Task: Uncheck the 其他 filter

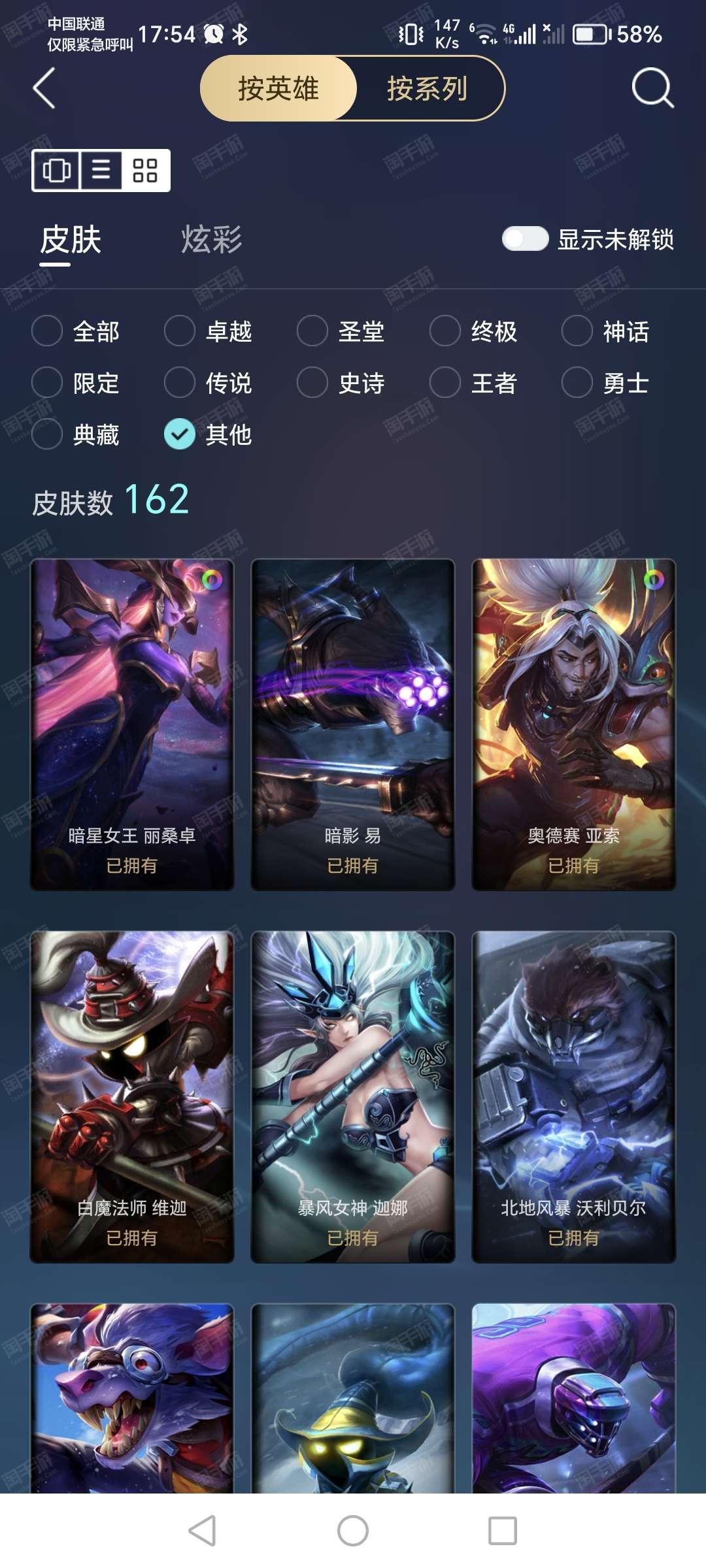Action: point(209,434)
